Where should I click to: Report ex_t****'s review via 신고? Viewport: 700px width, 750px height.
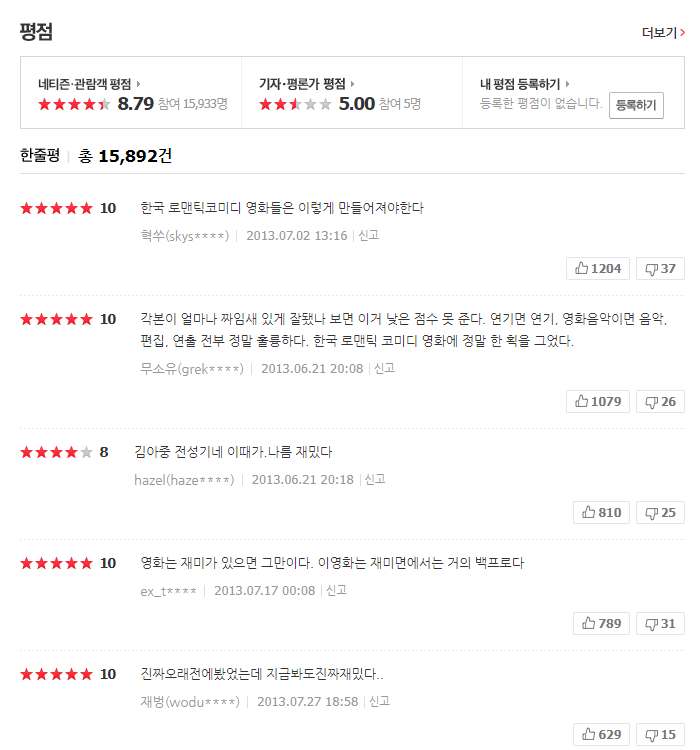337,590
